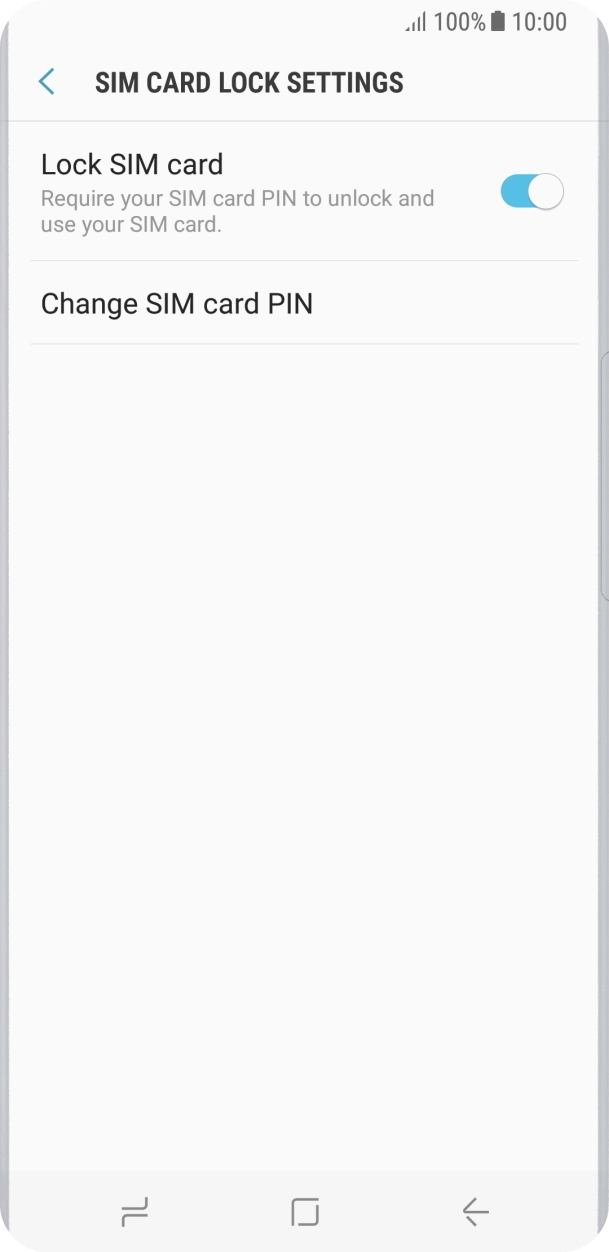Image resolution: width=609 pixels, height=1252 pixels.
Task: Open recent apps from navigation bar
Action: [x=134, y=1212]
